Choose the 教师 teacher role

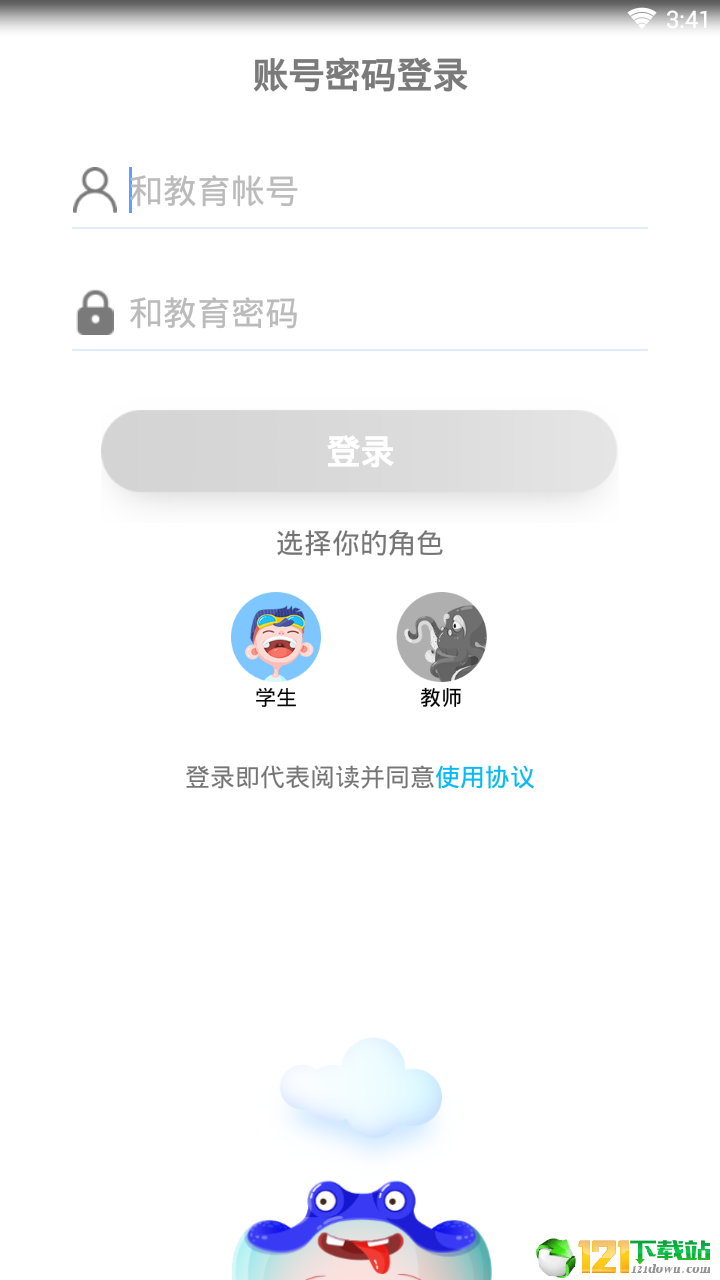coord(441,638)
